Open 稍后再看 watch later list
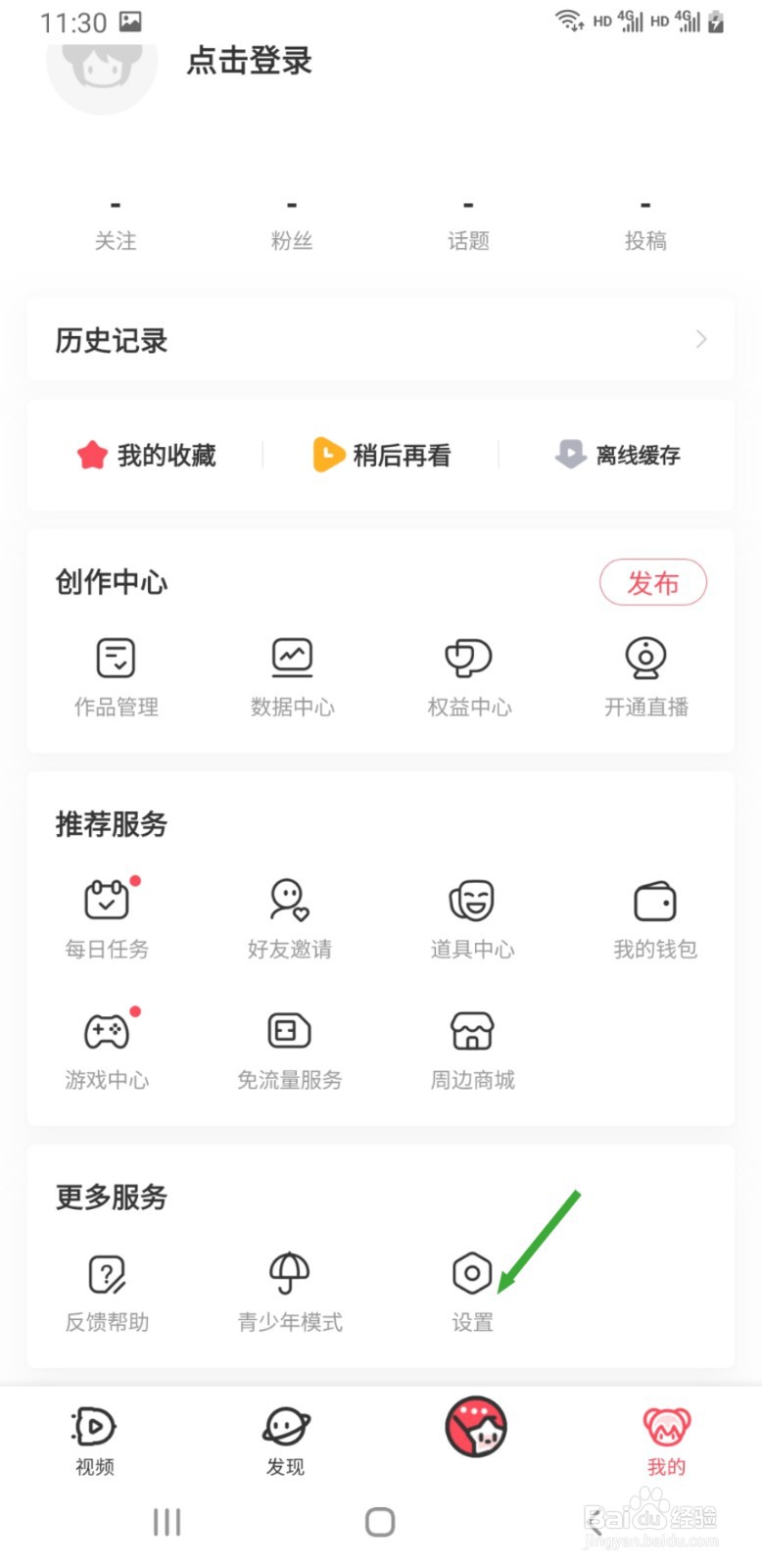Screen dimensions: 762x1568 pyautogui.click(x=381, y=455)
